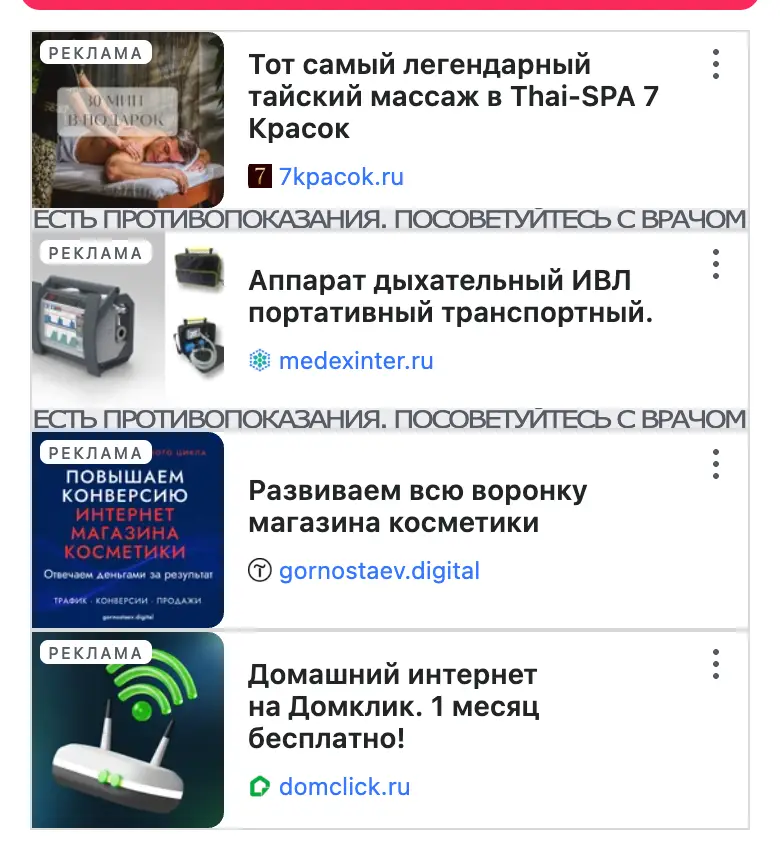Go to the domclick.ru link
The image size is (780, 860).
click(x=344, y=787)
